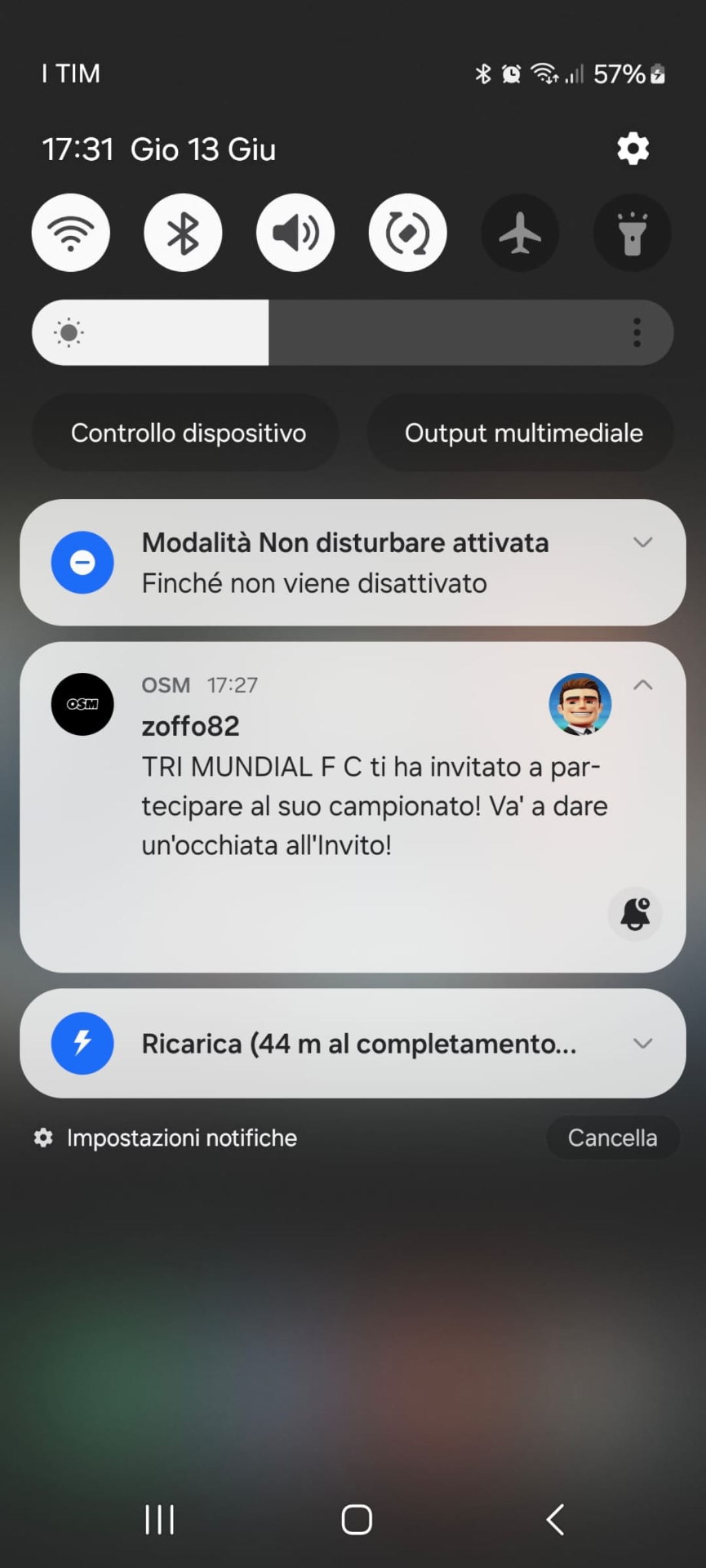
Task: Toggle the sound mode quick setting
Action: [x=295, y=233]
